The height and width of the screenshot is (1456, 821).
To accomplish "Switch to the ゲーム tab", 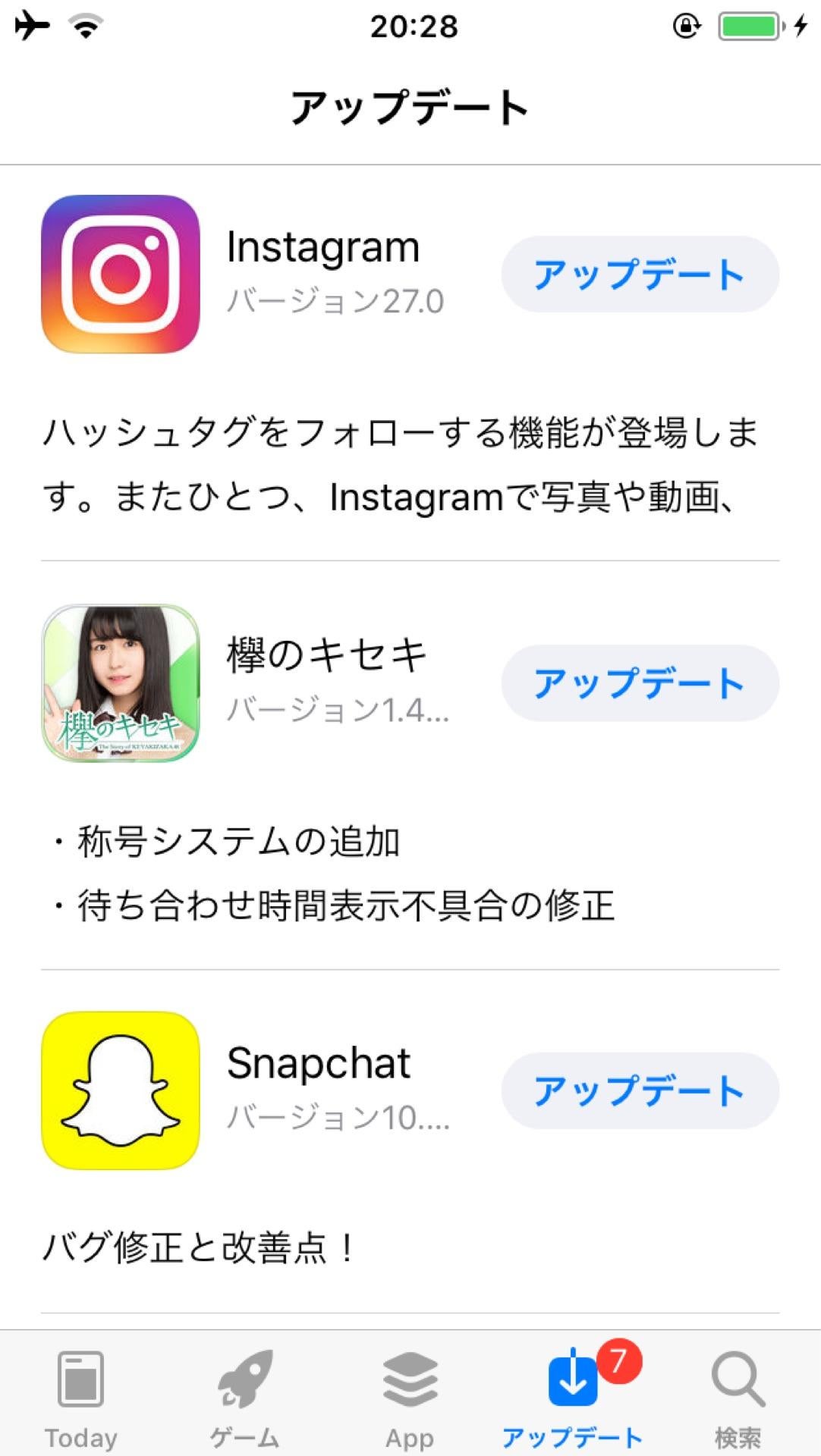I will click(244, 1397).
